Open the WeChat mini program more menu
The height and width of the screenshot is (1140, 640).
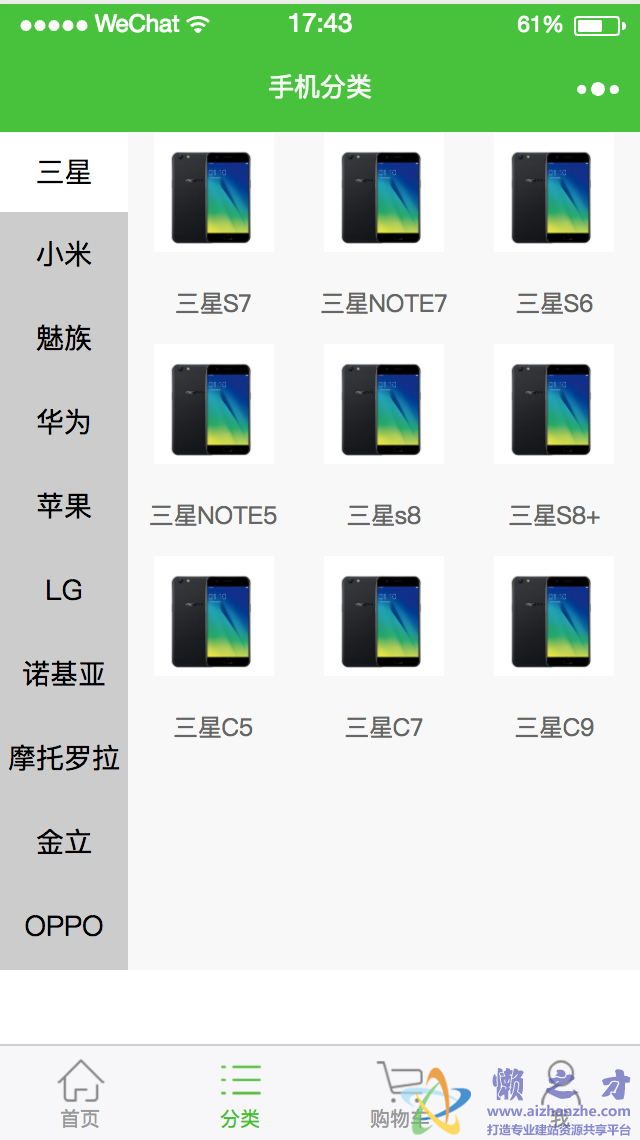[598, 89]
